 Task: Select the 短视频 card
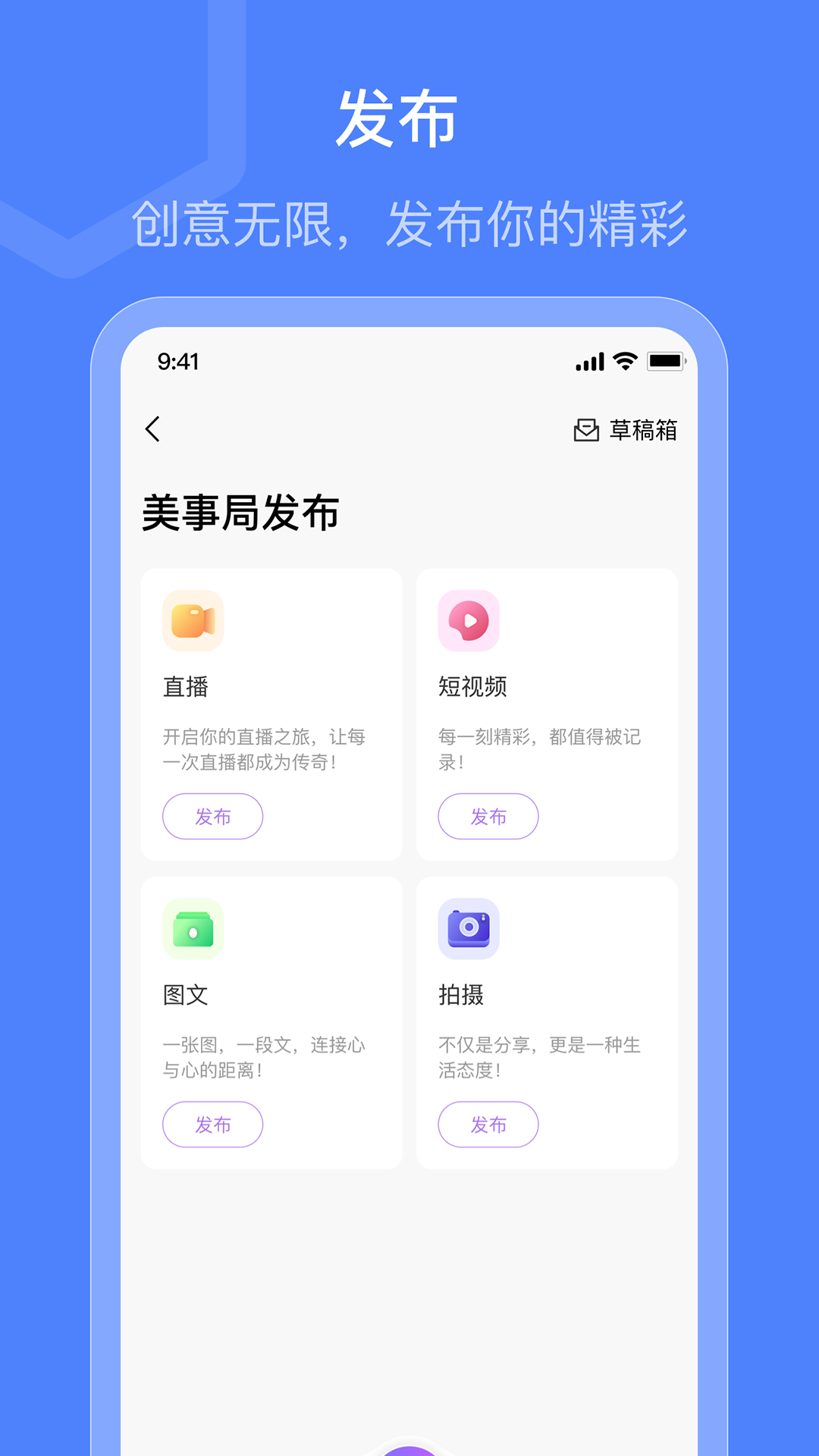pyautogui.click(x=548, y=711)
